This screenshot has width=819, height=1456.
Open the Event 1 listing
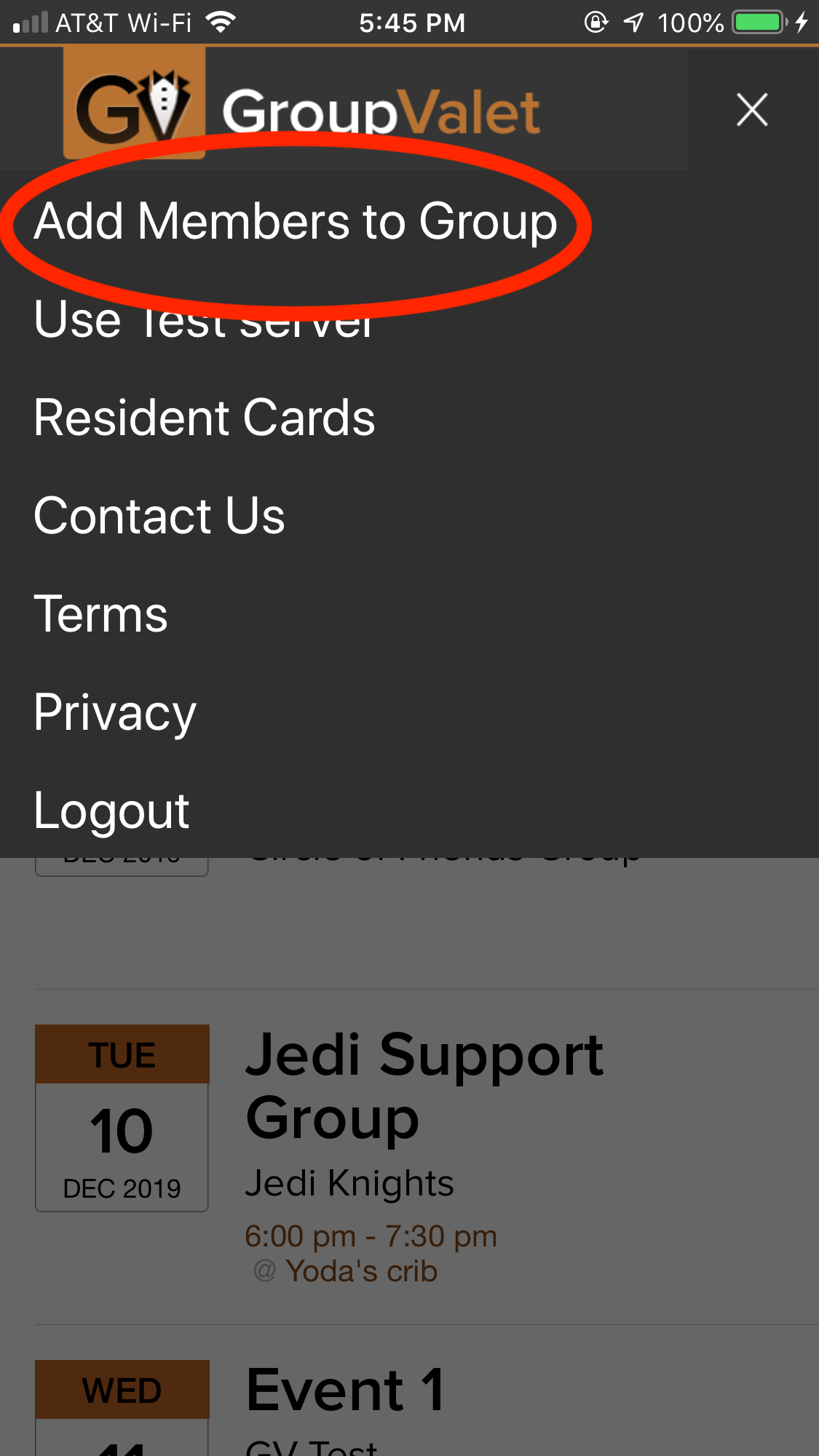click(x=346, y=1390)
